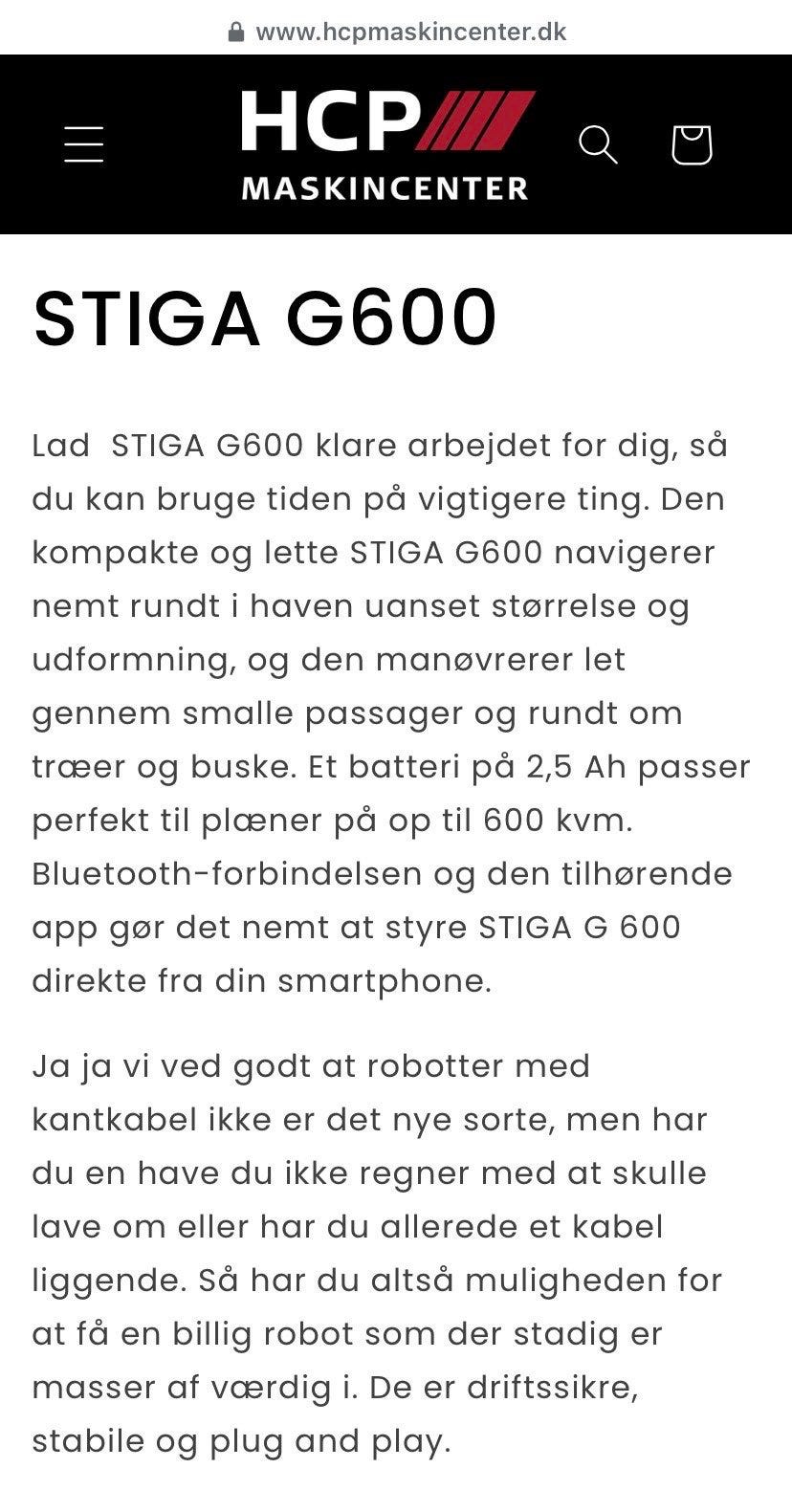Tap the HCP Maskincenter logo to go home

point(386,144)
